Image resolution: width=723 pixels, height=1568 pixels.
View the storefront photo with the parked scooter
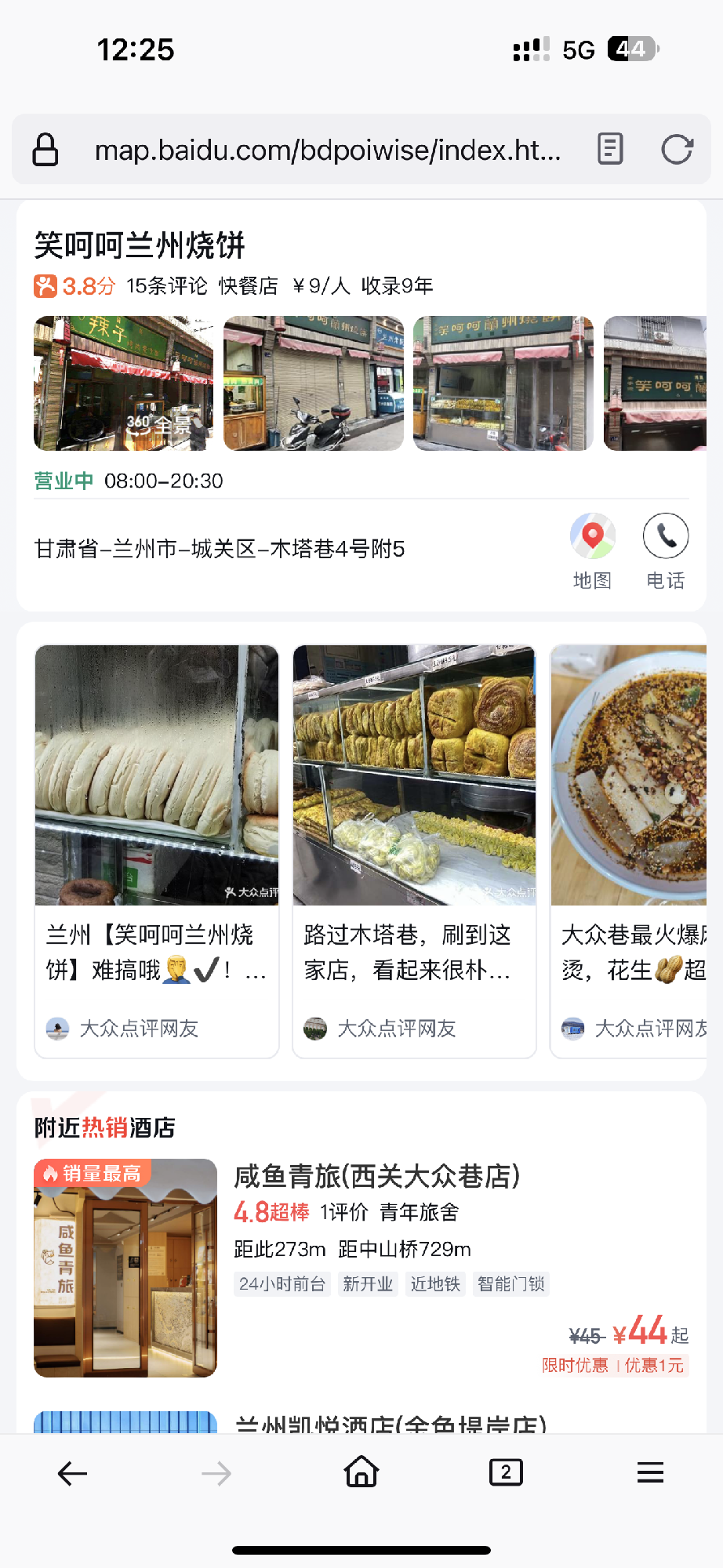tap(314, 383)
